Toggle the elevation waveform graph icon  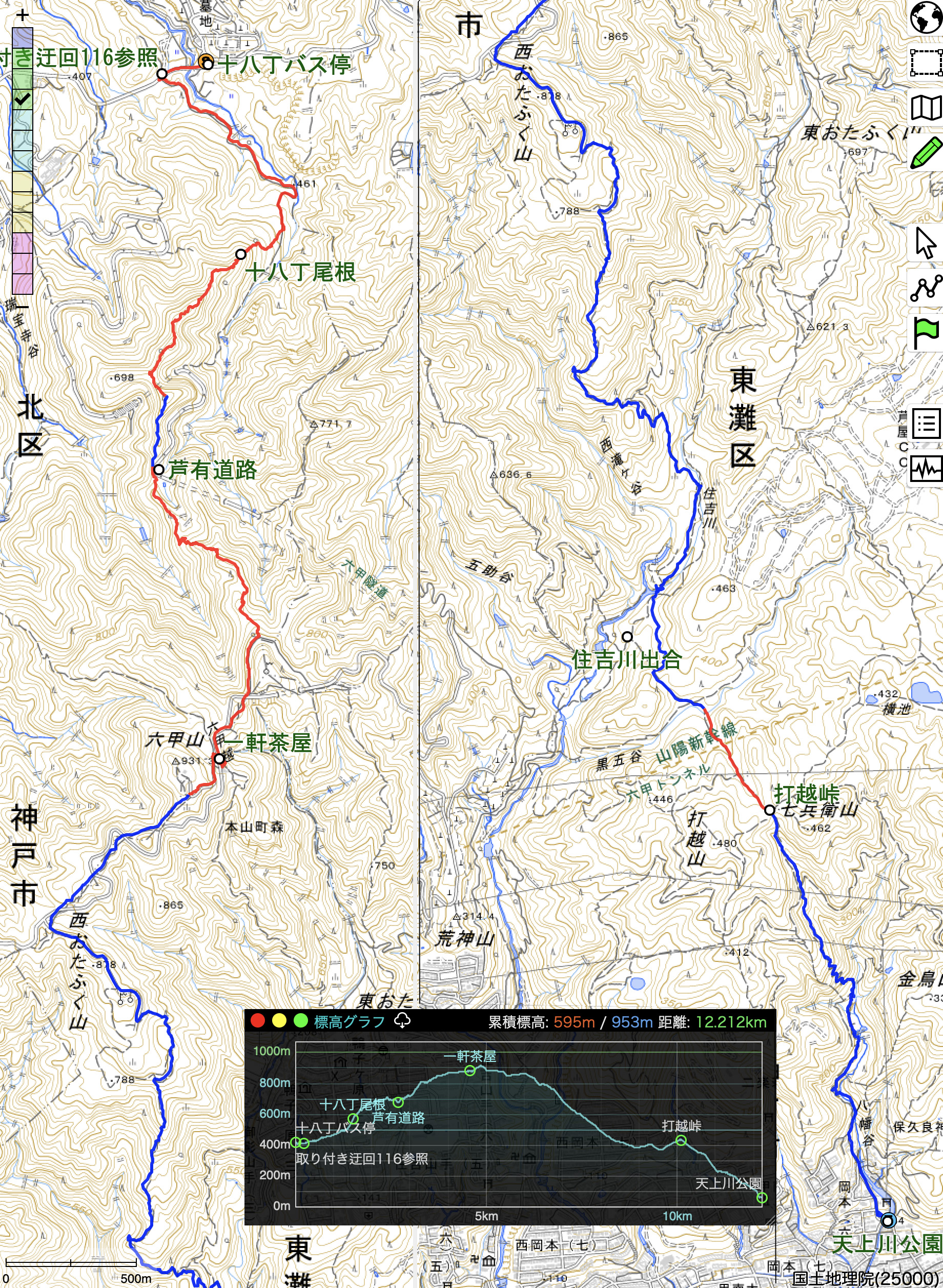coord(925,469)
